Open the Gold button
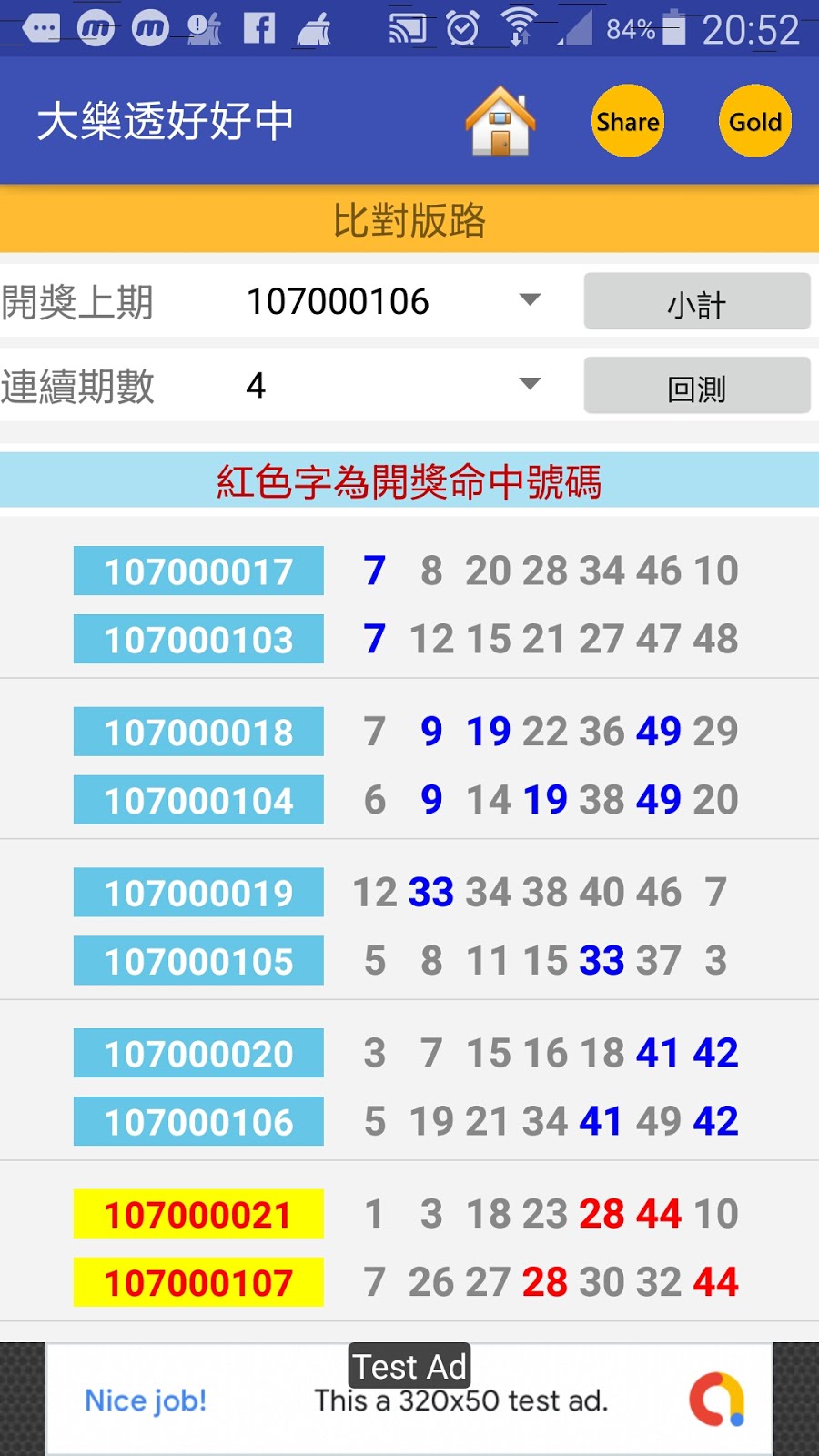The image size is (819, 1456). point(754,121)
